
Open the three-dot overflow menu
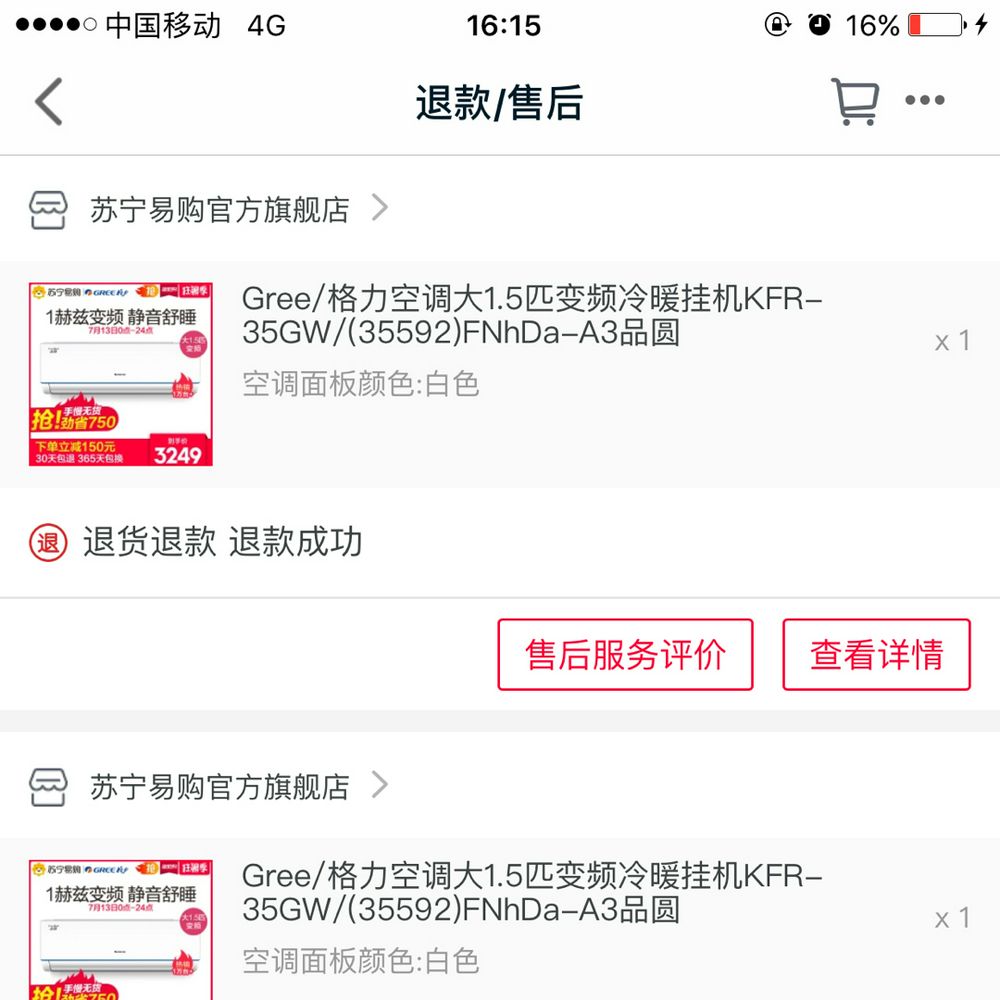point(925,100)
